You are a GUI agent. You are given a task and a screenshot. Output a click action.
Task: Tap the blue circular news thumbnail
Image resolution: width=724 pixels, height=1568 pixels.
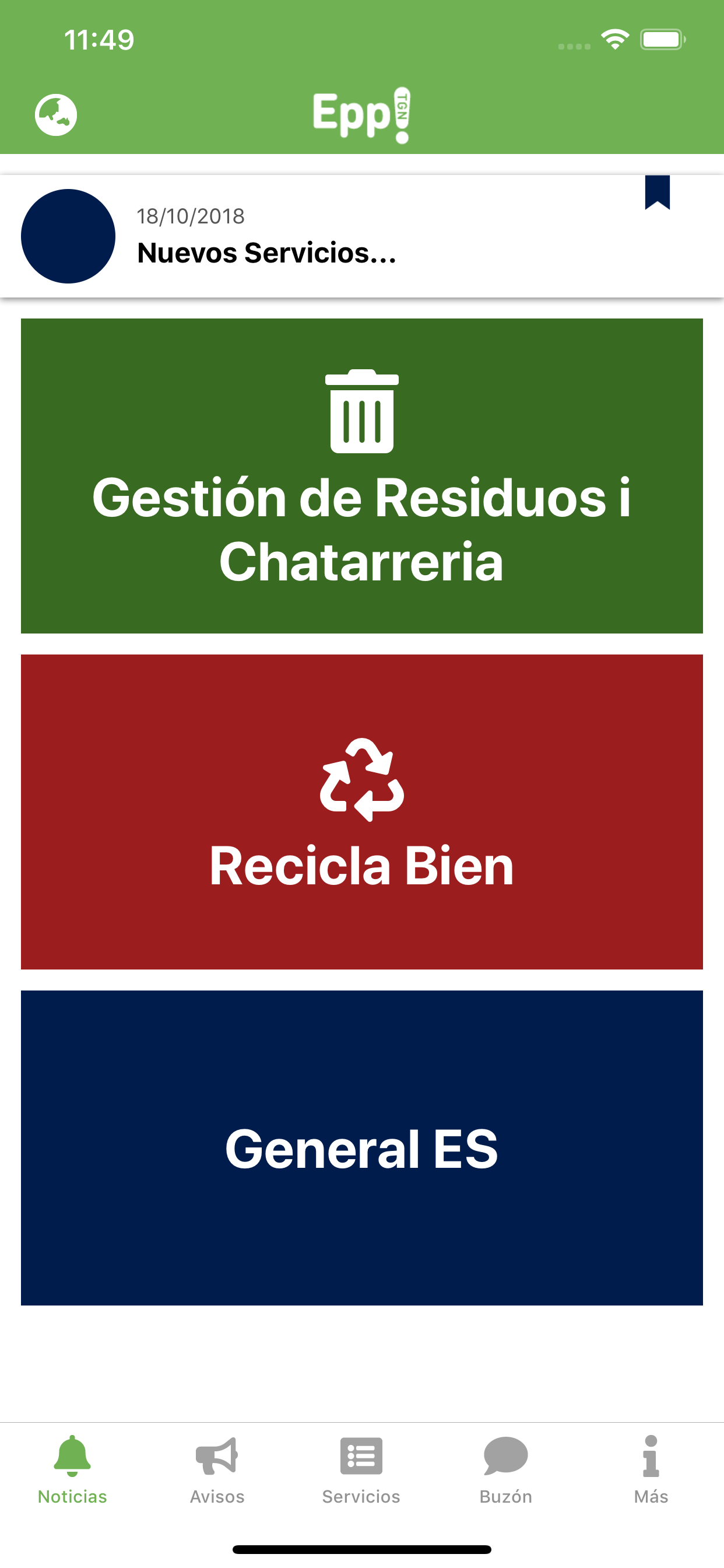pyautogui.click(x=69, y=237)
